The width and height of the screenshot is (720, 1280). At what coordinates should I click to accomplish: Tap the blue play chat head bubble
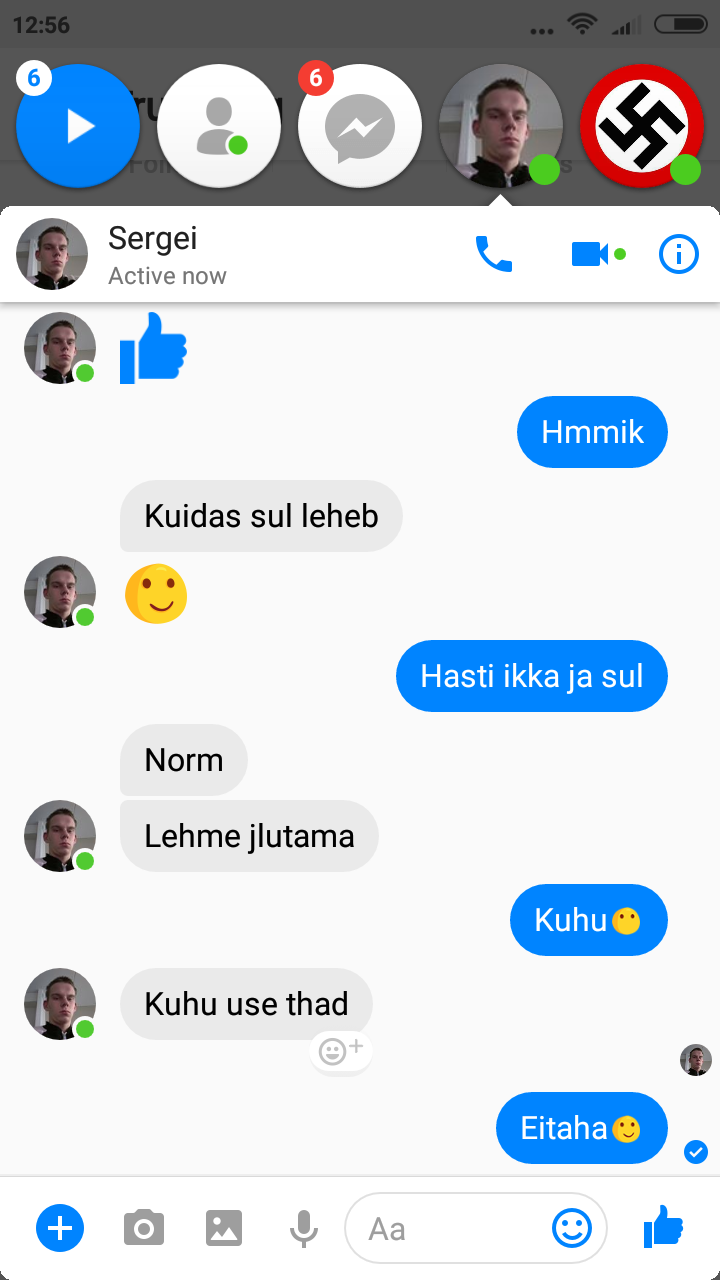coord(77,126)
